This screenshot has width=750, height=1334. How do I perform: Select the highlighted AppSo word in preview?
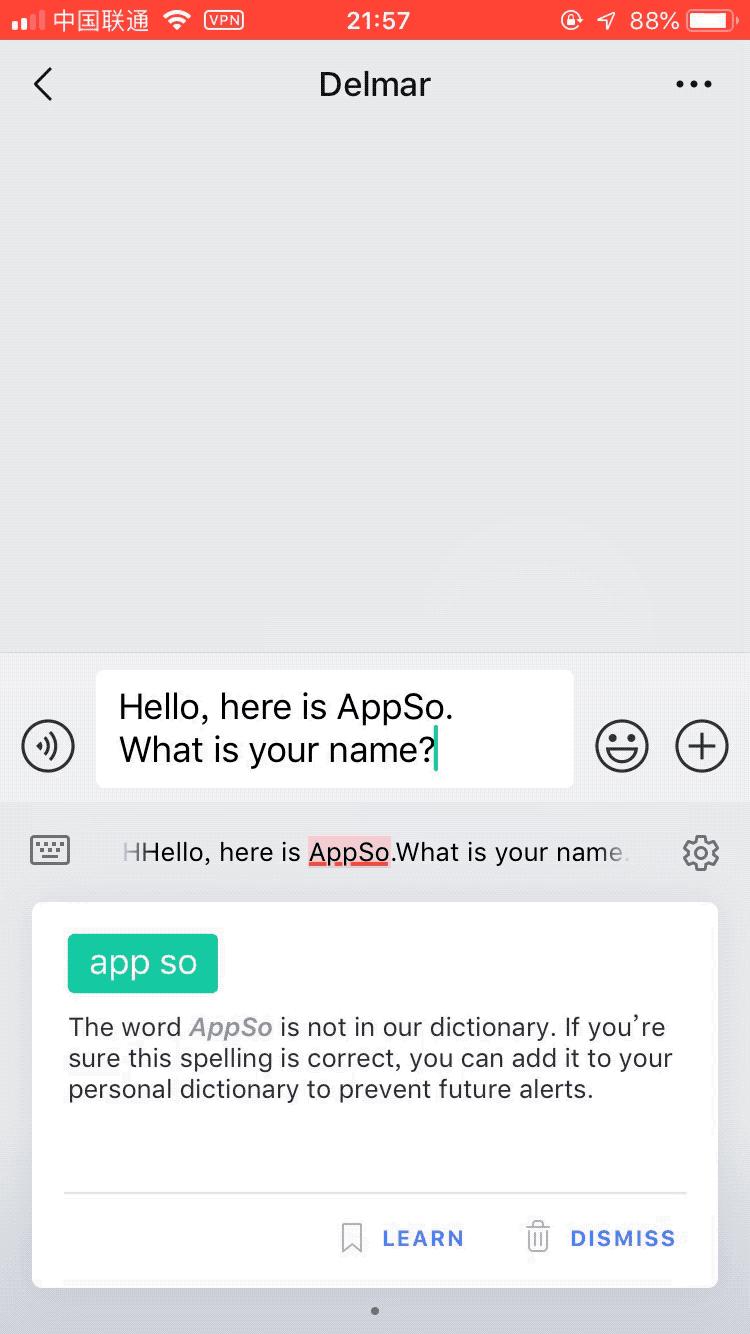[x=349, y=852]
